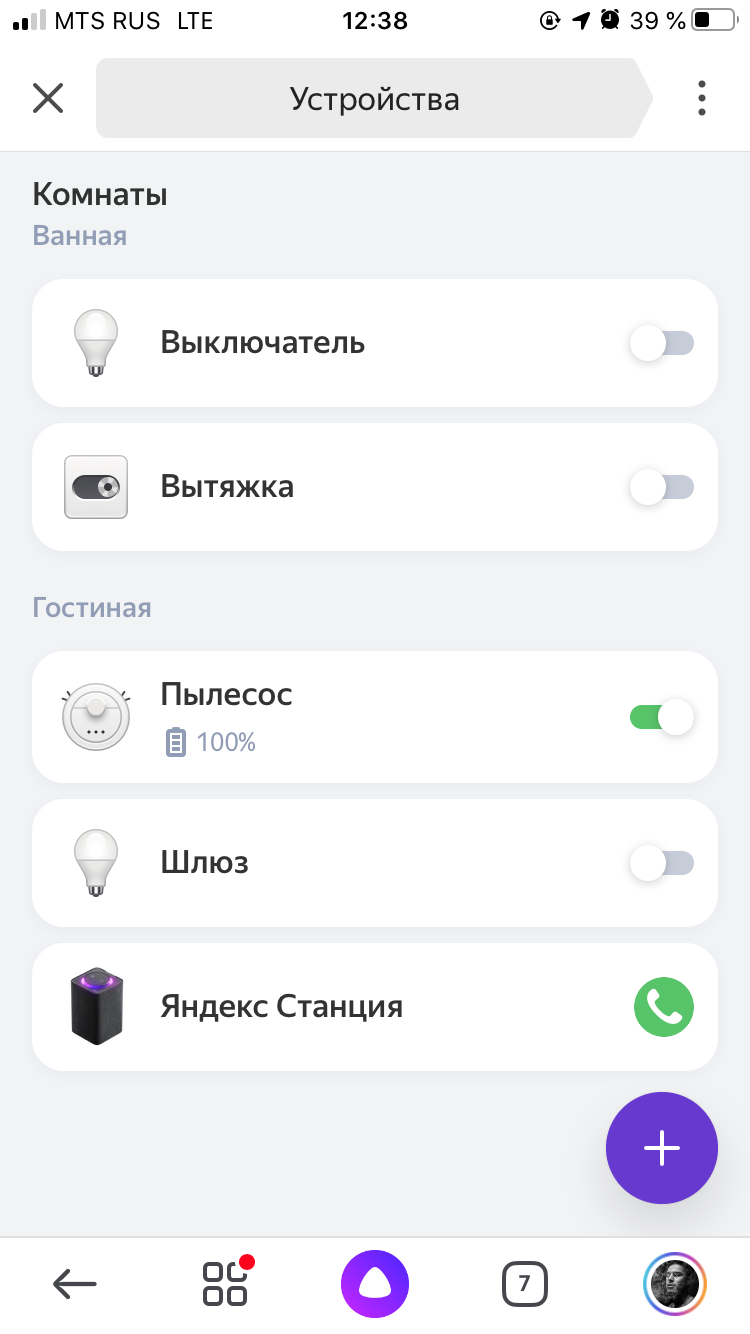Open the profile avatar
Screen dimensions: 750x1334
pyautogui.click(x=675, y=1283)
